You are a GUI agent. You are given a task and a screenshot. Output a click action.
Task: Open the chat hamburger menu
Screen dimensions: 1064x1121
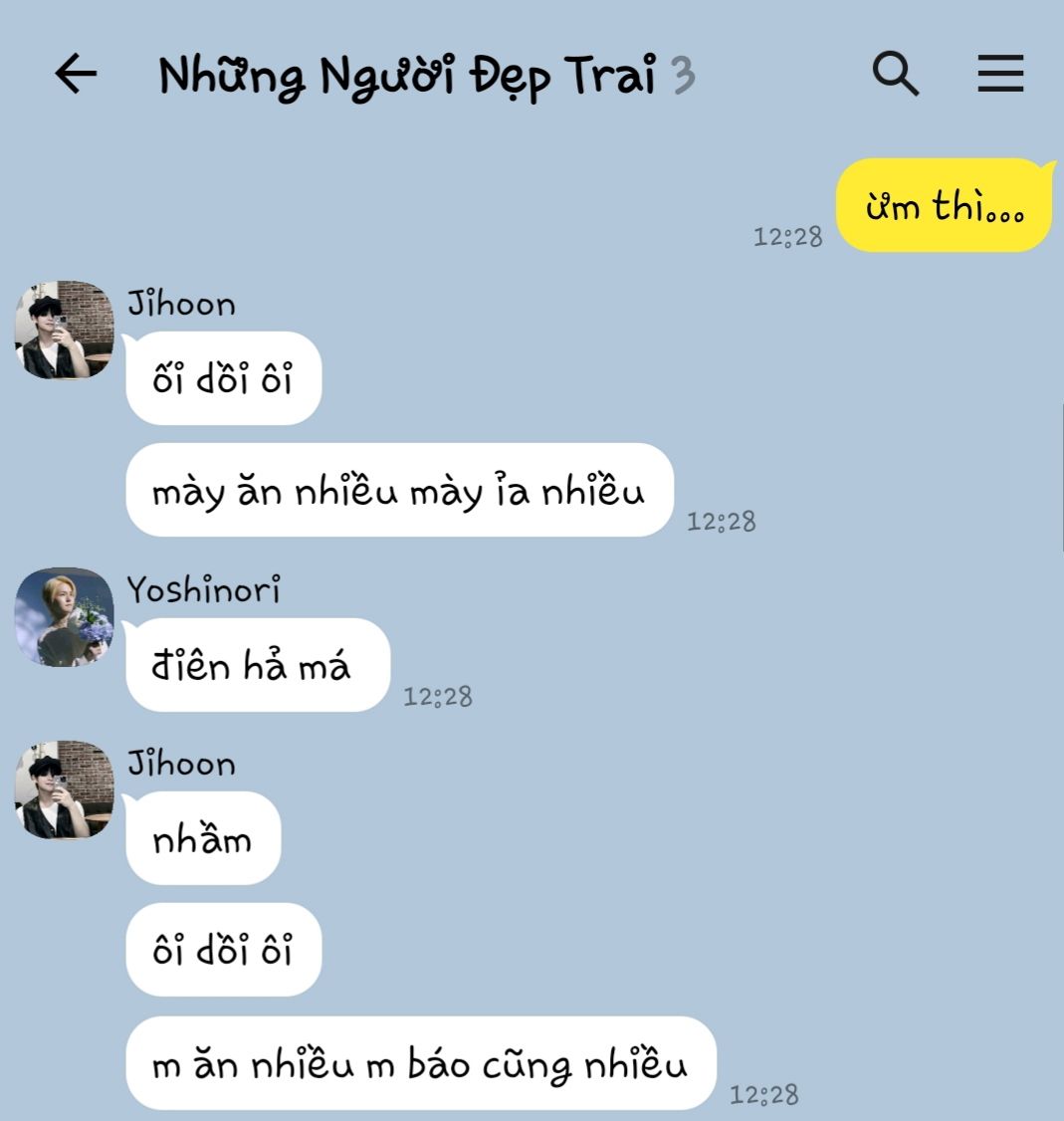pyautogui.click(x=999, y=74)
